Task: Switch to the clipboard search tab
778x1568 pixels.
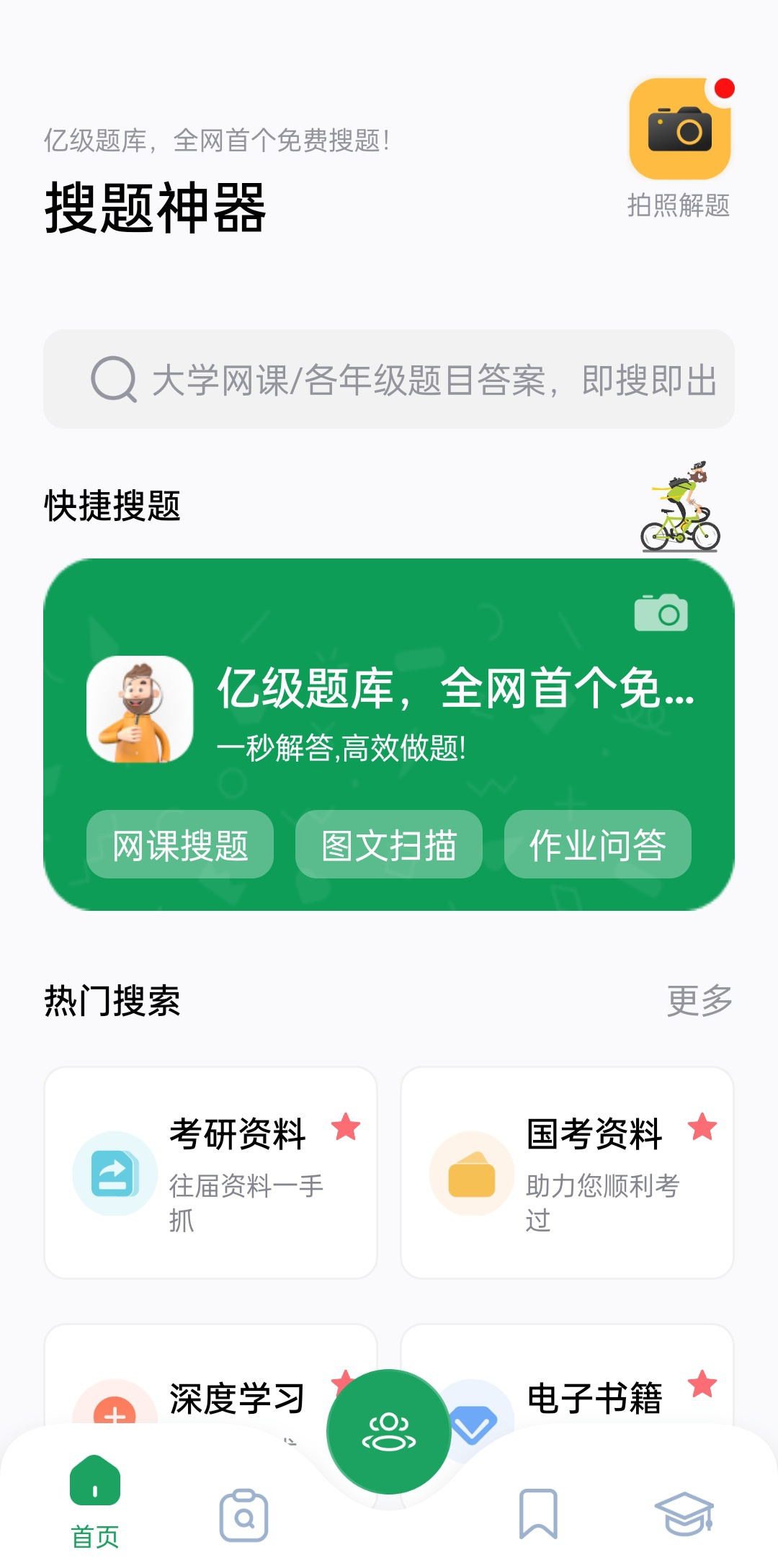Action: click(x=243, y=1515)
